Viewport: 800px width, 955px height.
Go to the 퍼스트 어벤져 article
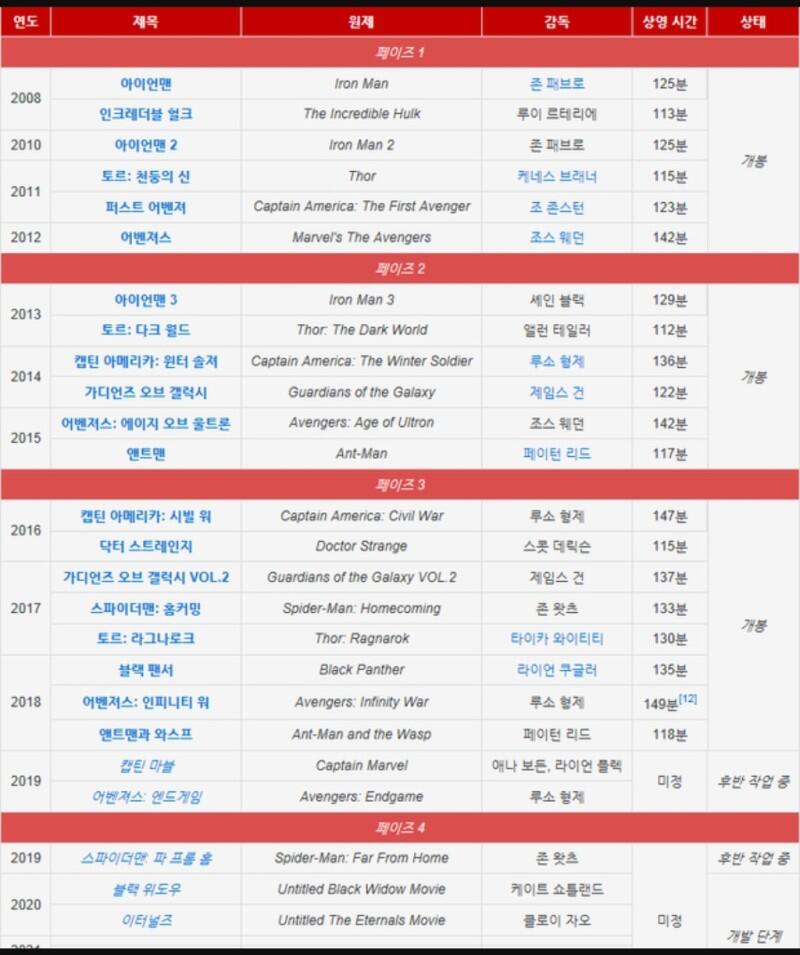pyautogui.click(x=146, y=208)
